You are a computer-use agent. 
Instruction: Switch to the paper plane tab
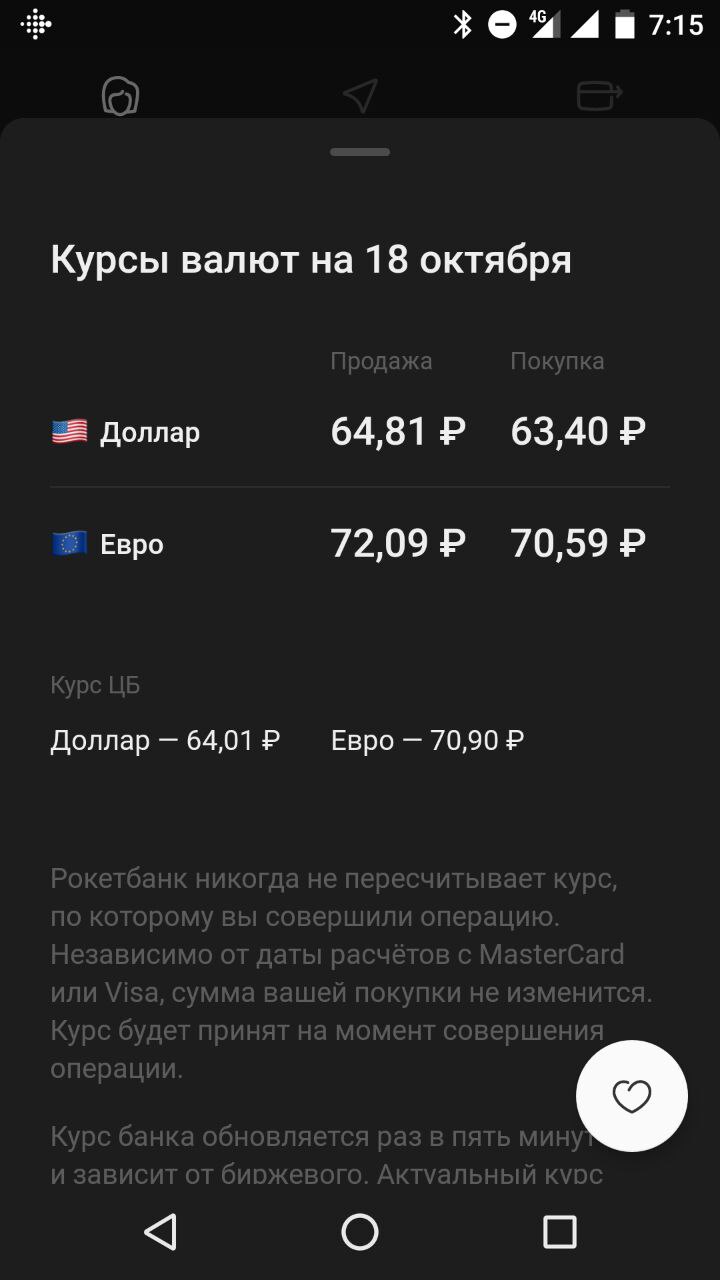(360, 96)
